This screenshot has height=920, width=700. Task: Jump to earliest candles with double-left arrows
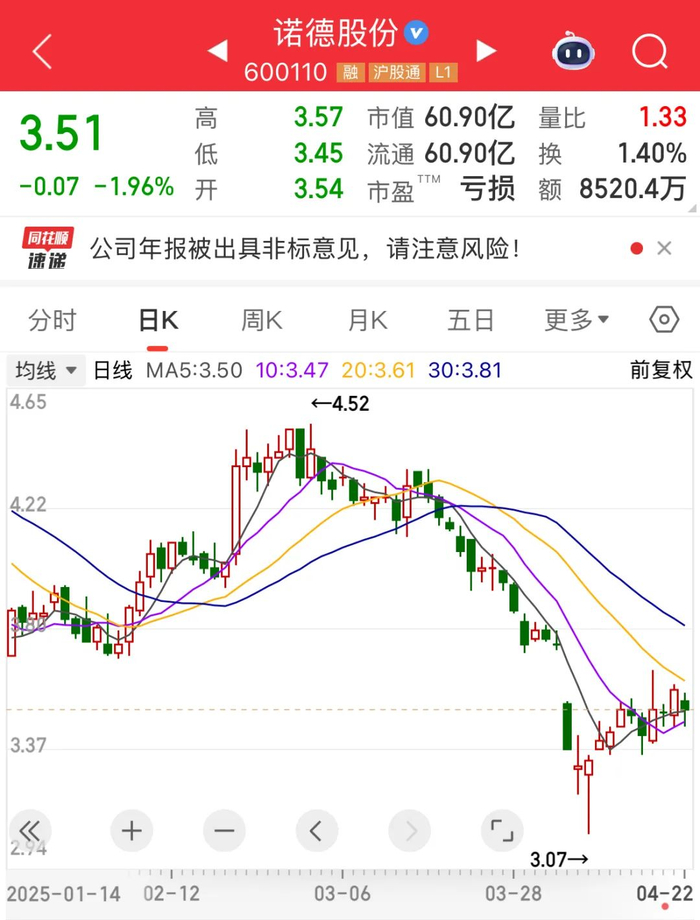(x=30, y=830)
